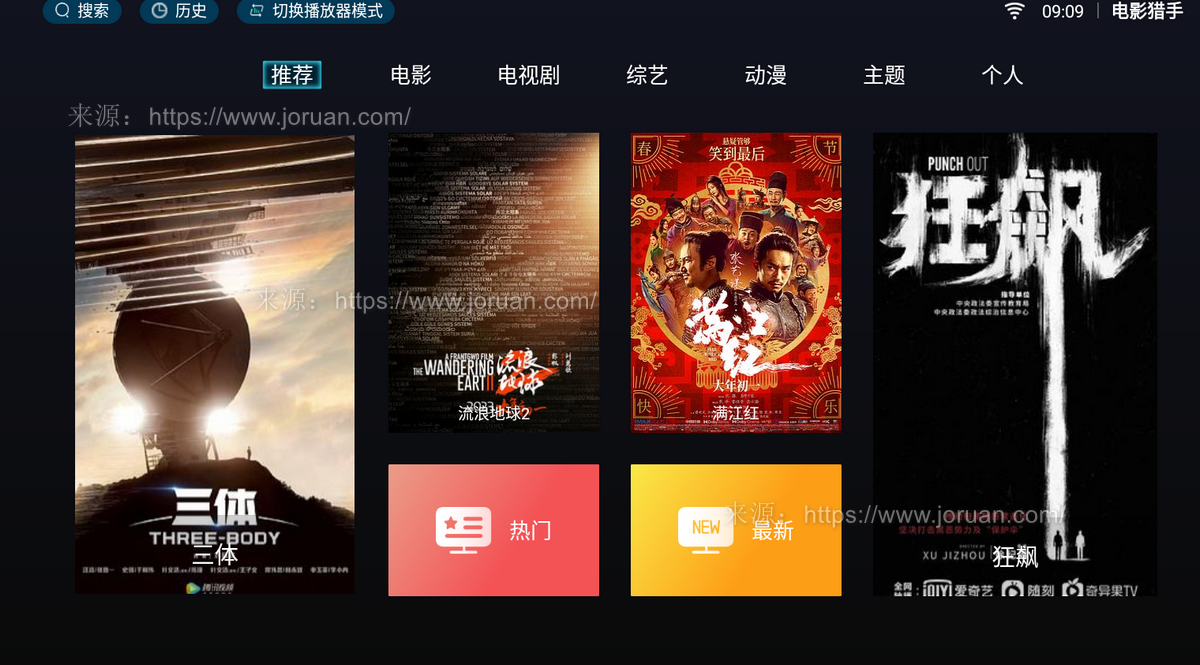
Task: Open the 狂飙 poster
Action: pos(1015,365)
